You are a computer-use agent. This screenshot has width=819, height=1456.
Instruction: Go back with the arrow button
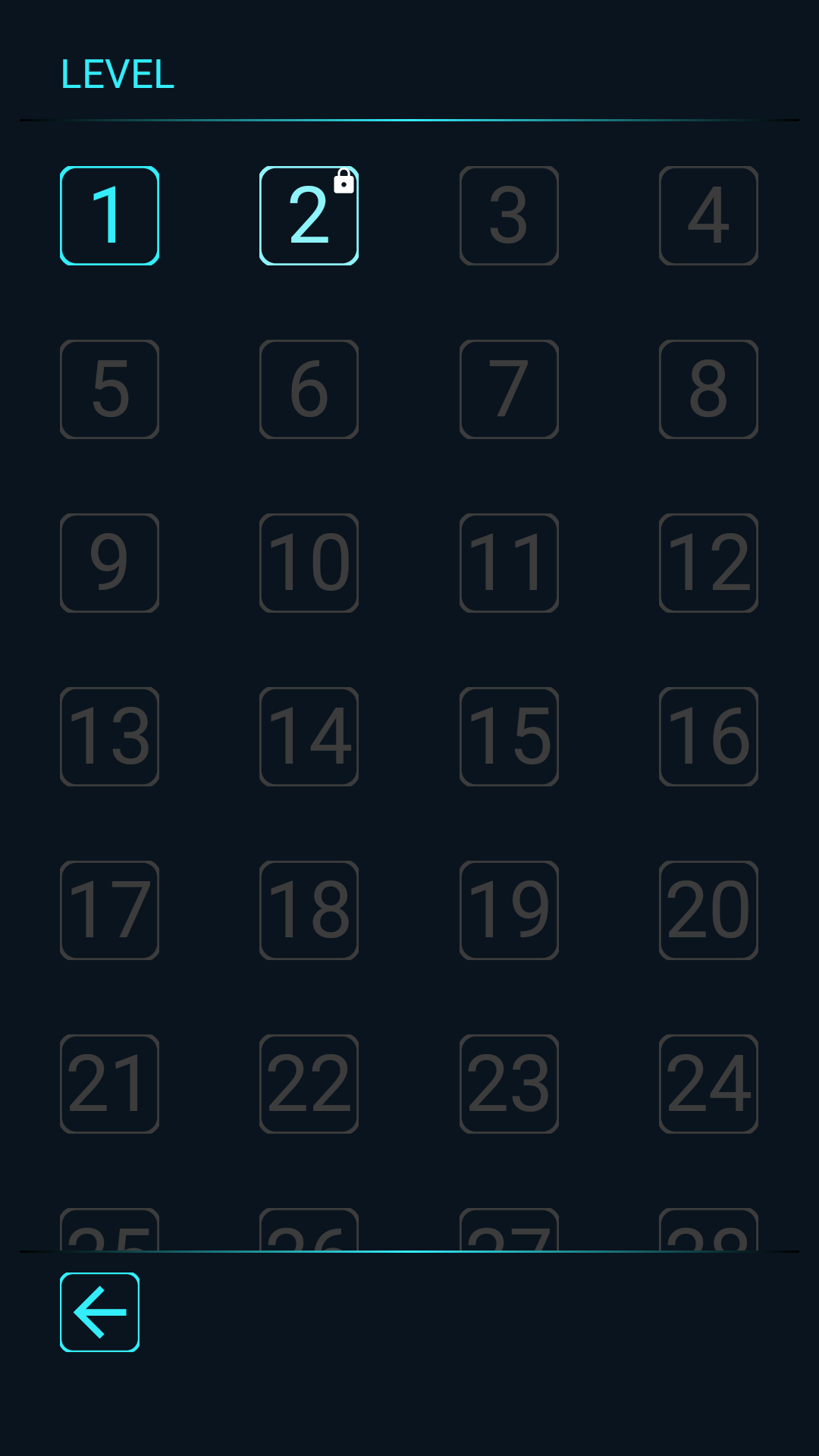pos(99,1312)
